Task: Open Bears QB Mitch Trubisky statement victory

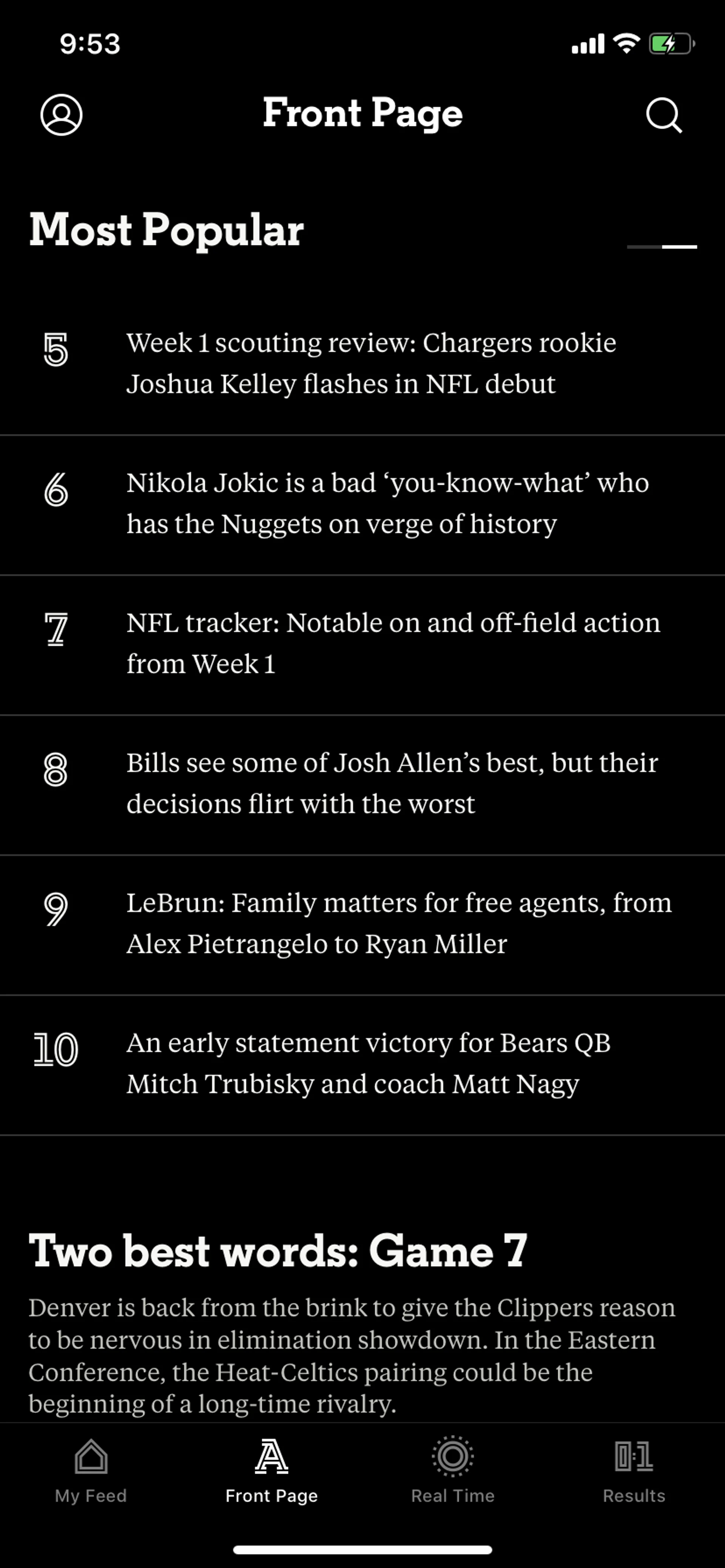Action: click(368, 1063)
